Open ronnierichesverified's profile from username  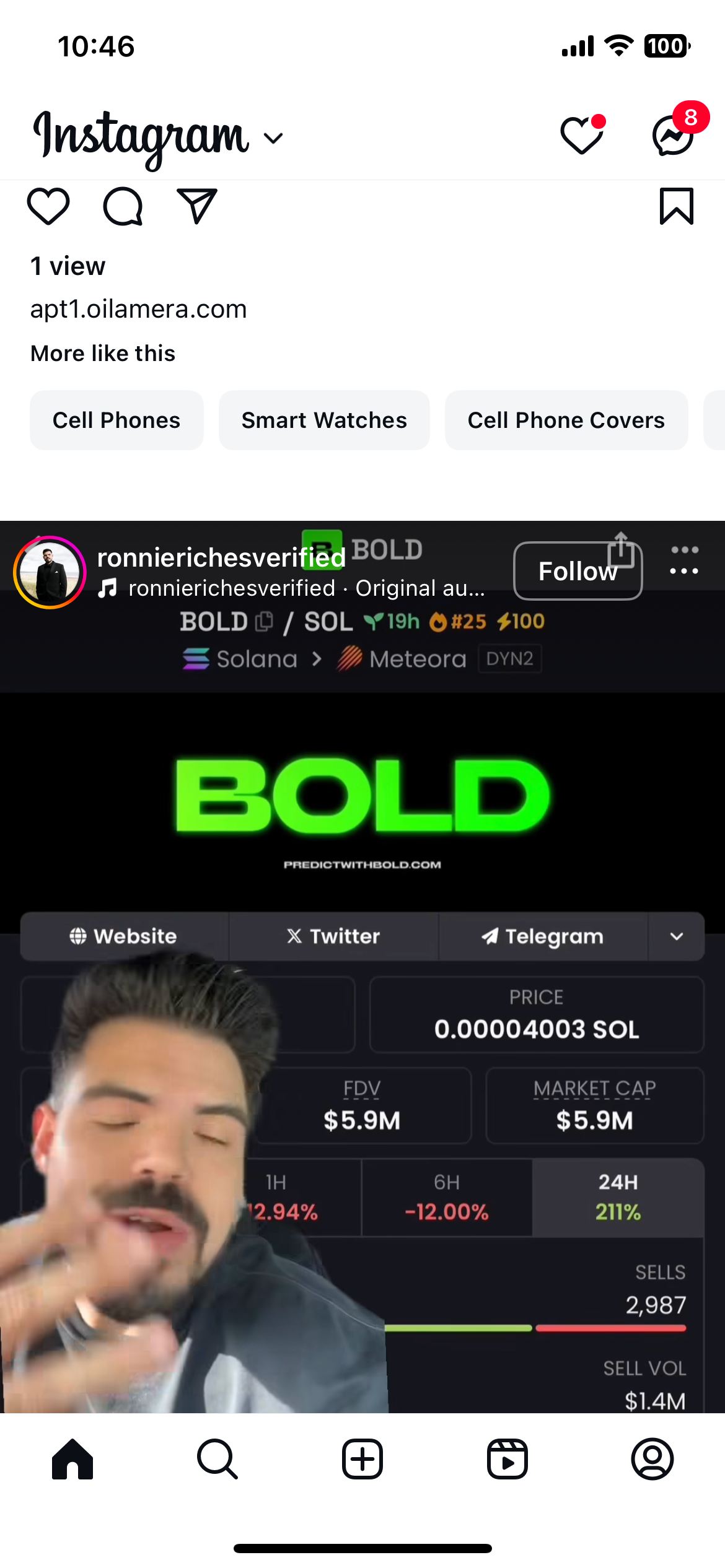(x=221, y=558)
